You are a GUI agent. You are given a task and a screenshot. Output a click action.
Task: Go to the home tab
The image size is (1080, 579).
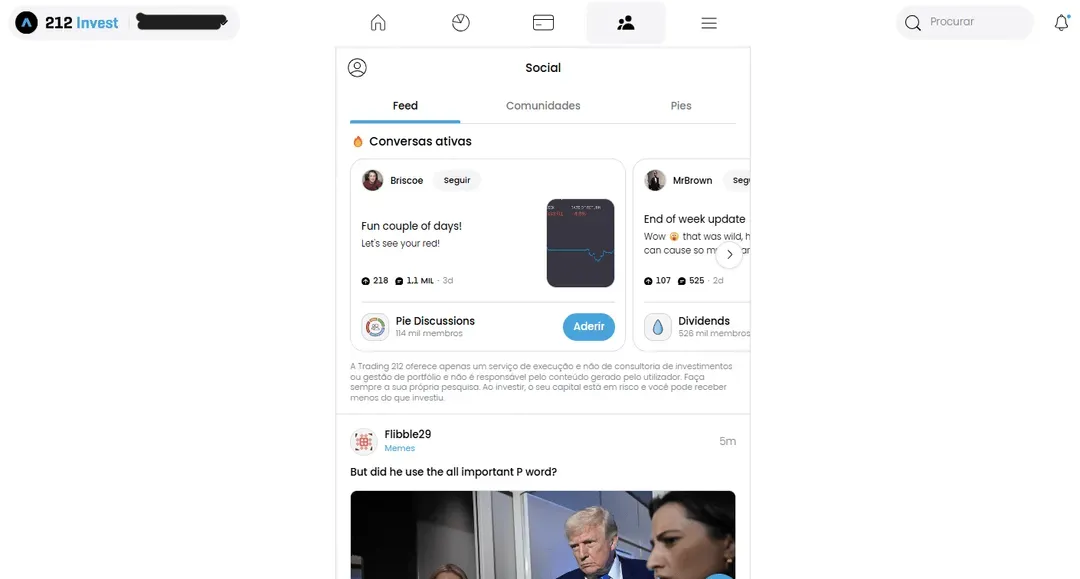[378, 23]
